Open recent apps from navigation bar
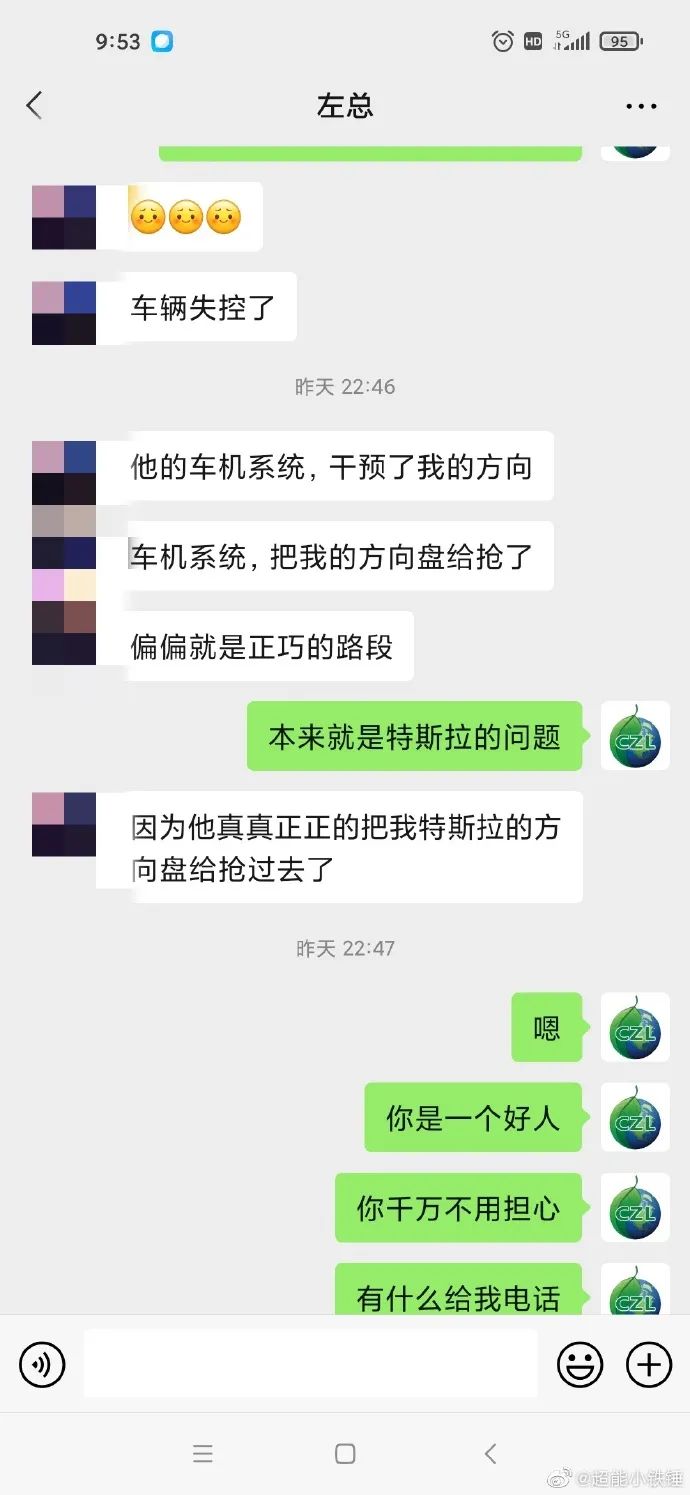 click(x=203, y=1453)
